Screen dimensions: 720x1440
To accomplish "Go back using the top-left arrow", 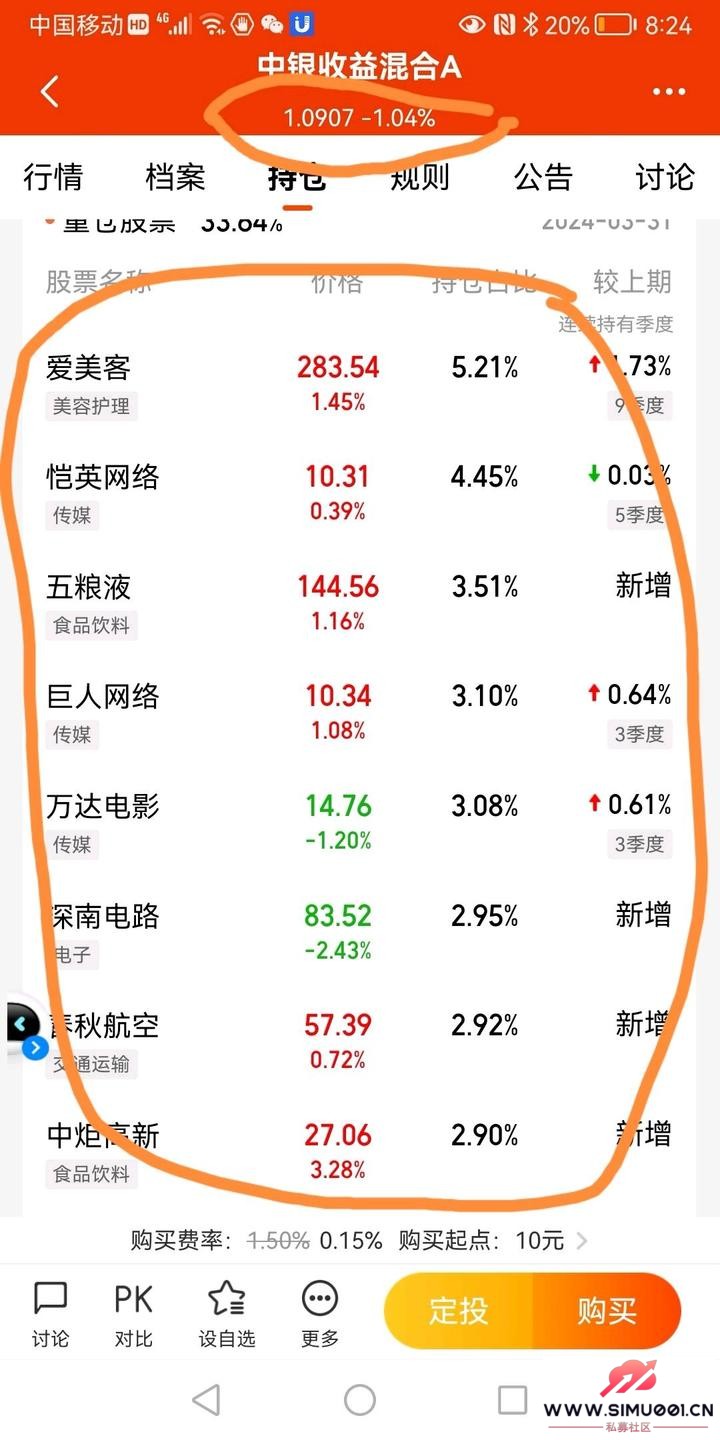I will point(50,92).
